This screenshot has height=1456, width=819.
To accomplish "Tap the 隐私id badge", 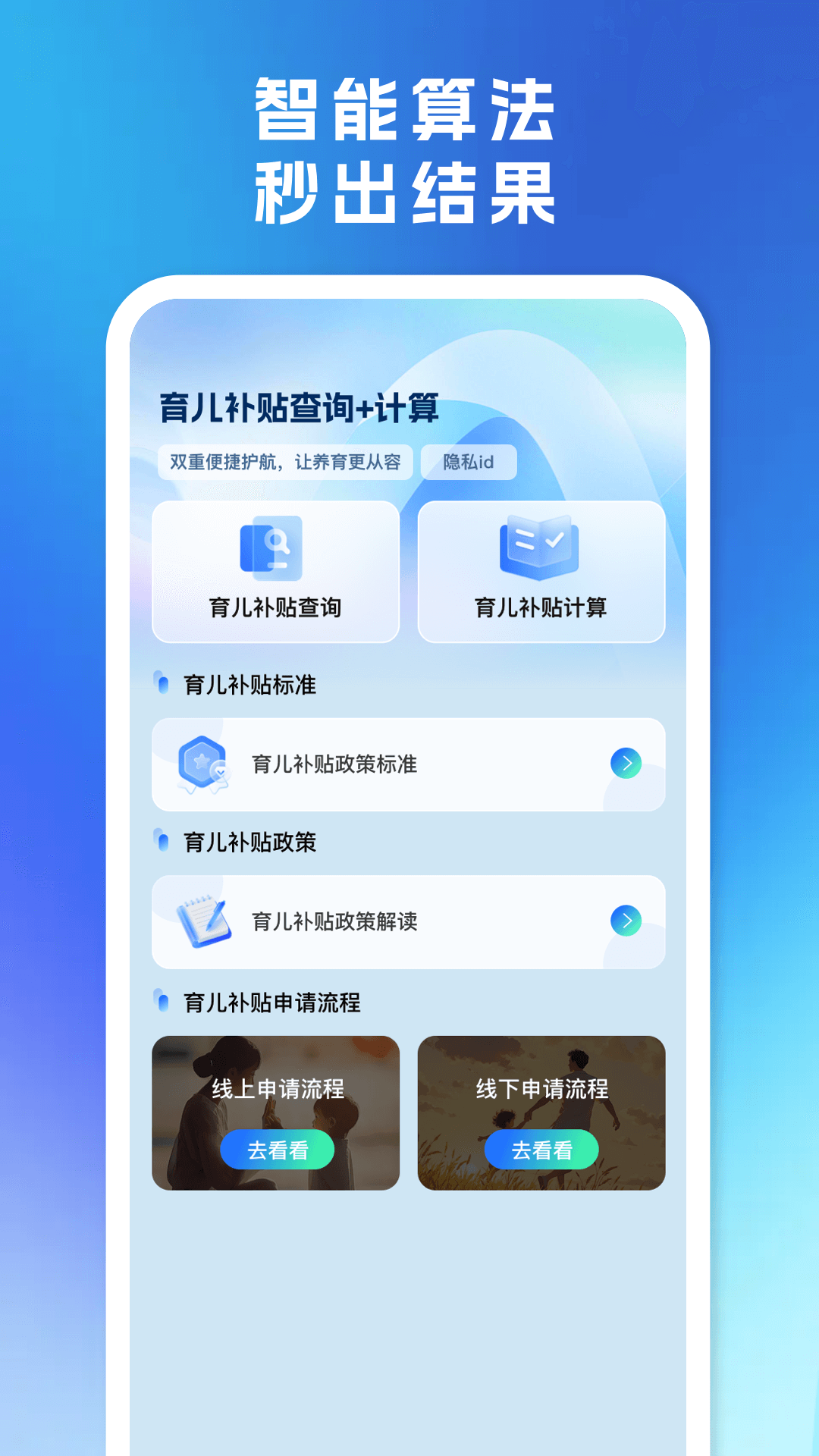I will point(468,462).
